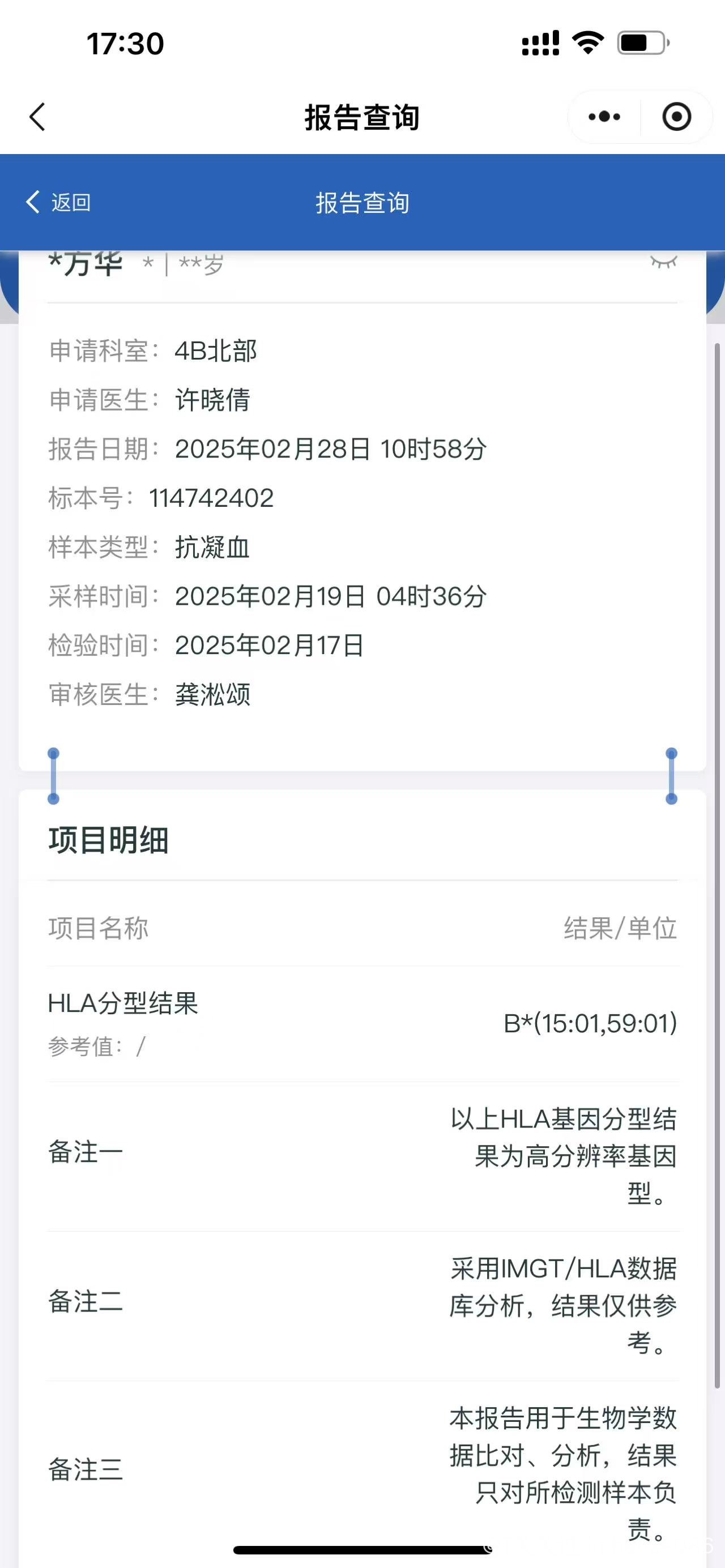Close the mini program with the circle button

(676, 117)
